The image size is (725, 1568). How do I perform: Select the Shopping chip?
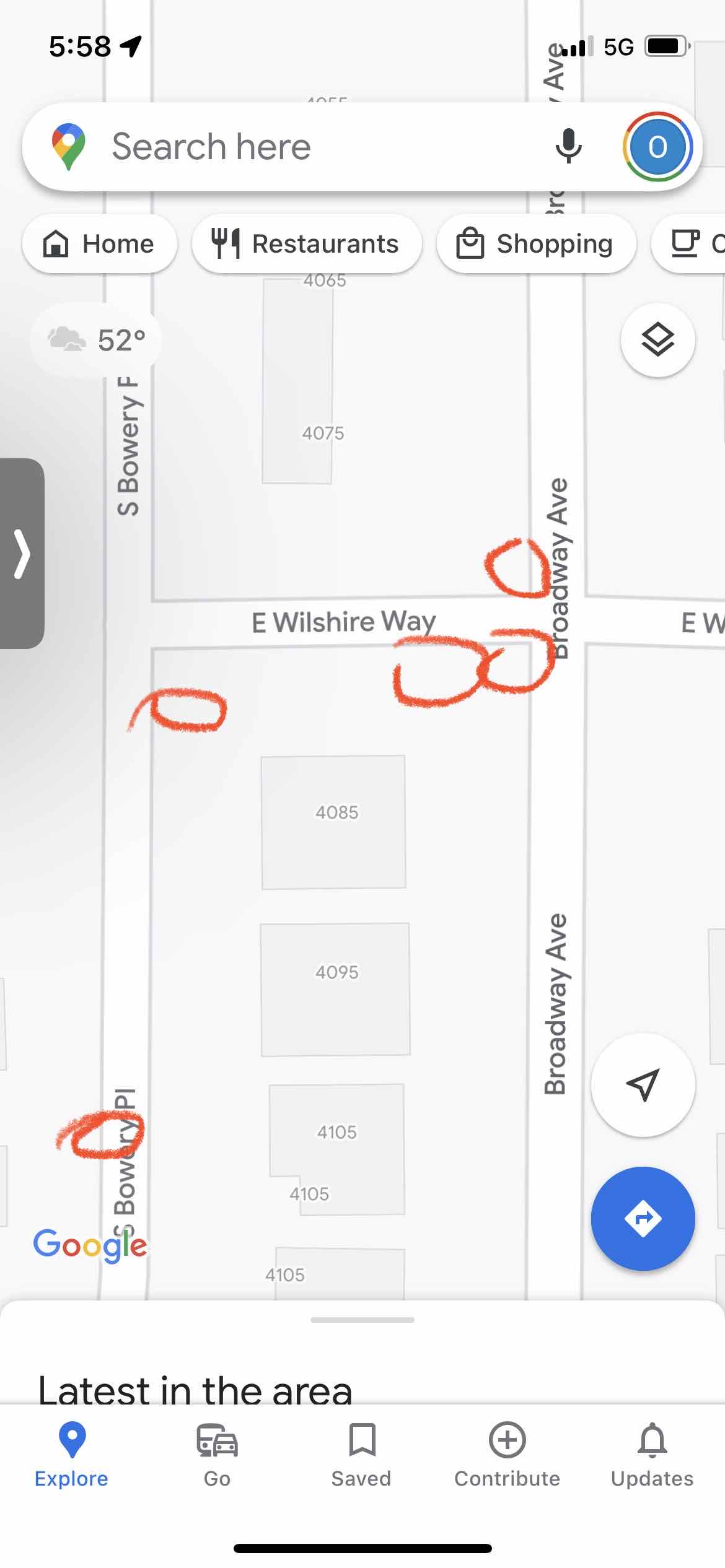536,243
